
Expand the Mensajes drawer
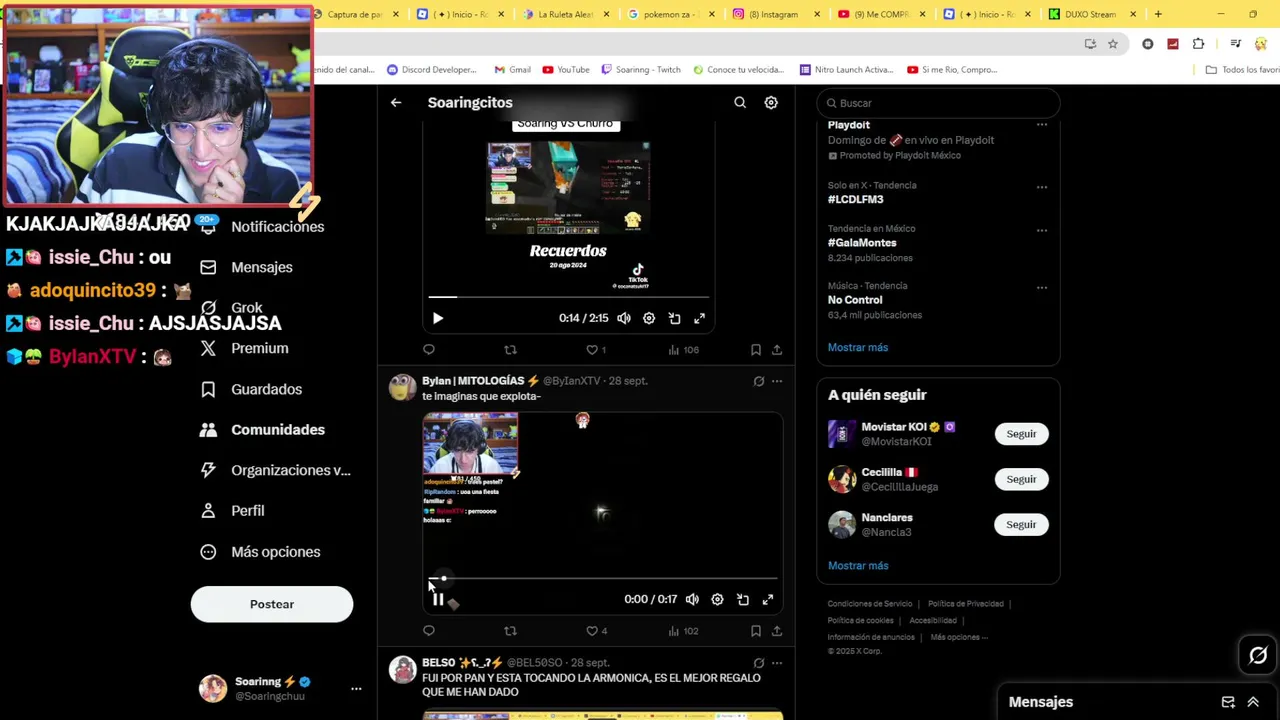1252,702
